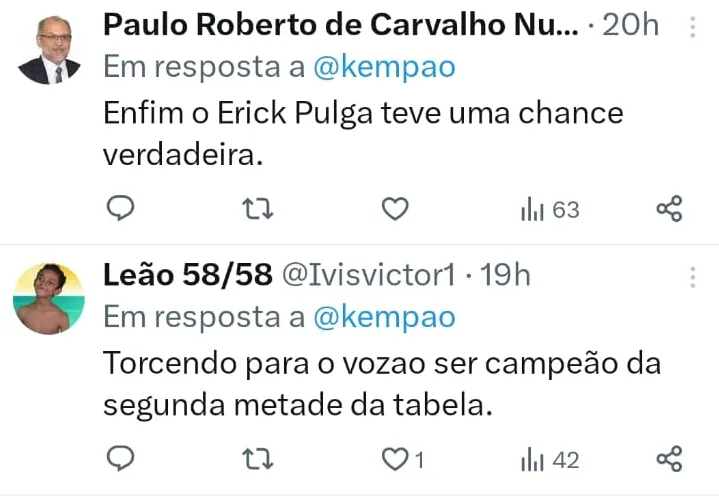The width and height of the screenshot is (719, 499).
Task: Open @kempao link in Leão 58/58's reply
Action: [x=384, y=317]
